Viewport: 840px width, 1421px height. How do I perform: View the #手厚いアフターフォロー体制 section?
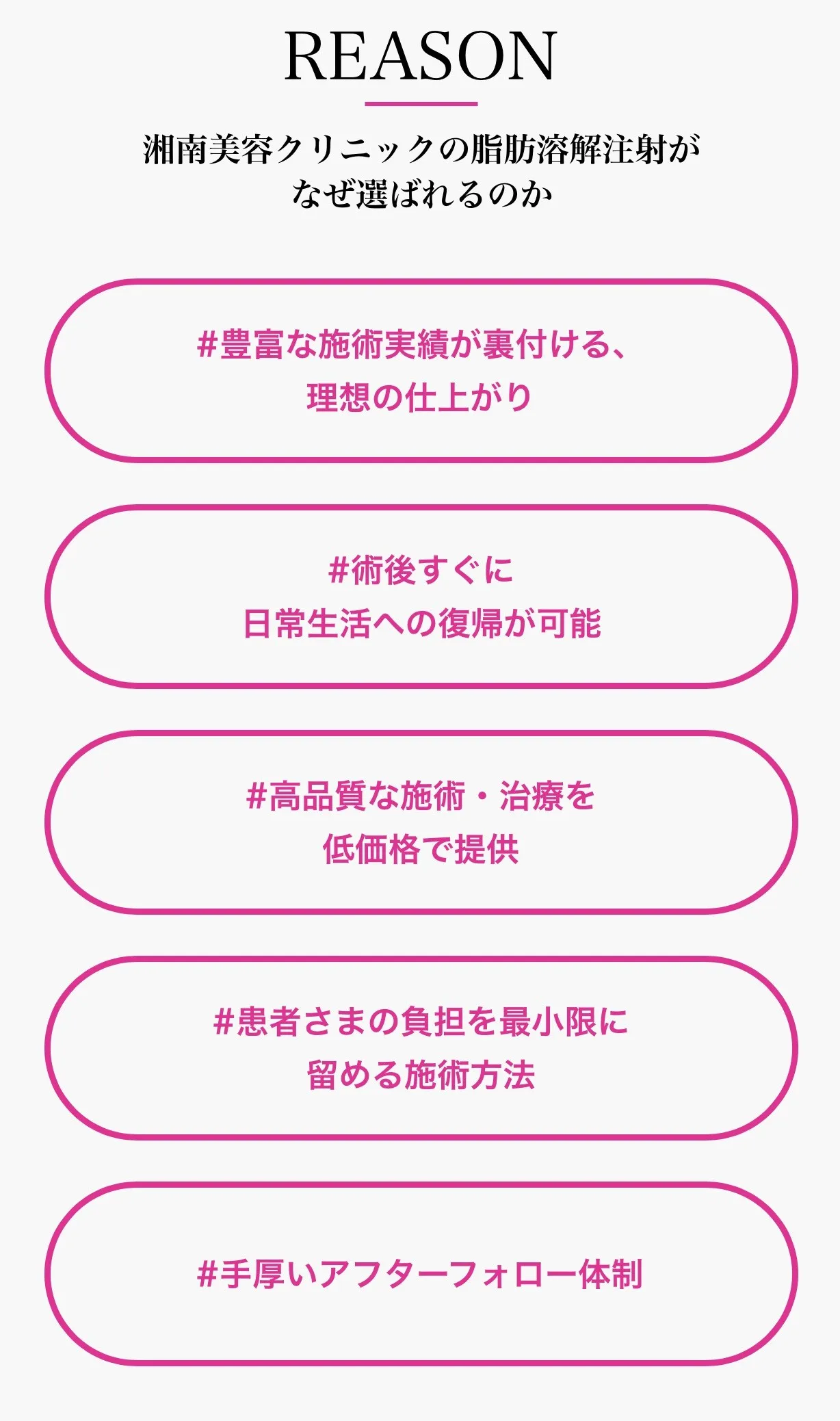coord(420,1273)
